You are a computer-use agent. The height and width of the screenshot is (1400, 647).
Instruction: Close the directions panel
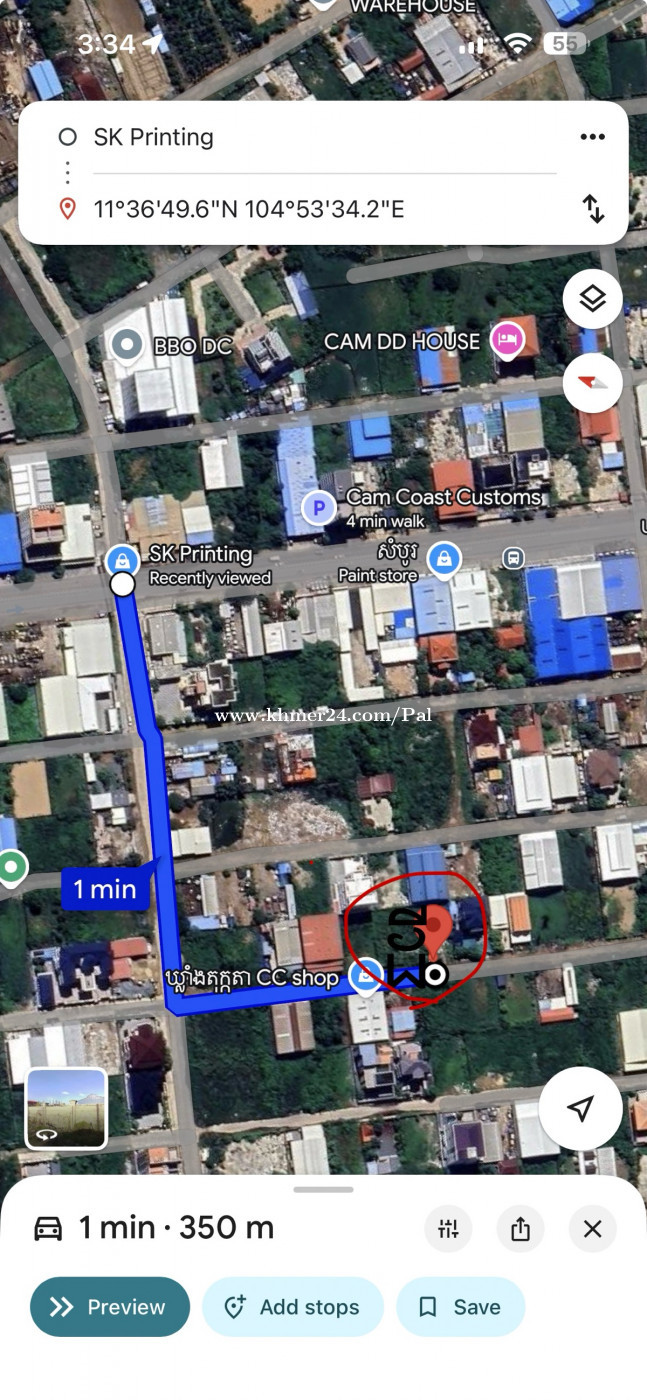pyautogui.click(x=592, y=1228)
